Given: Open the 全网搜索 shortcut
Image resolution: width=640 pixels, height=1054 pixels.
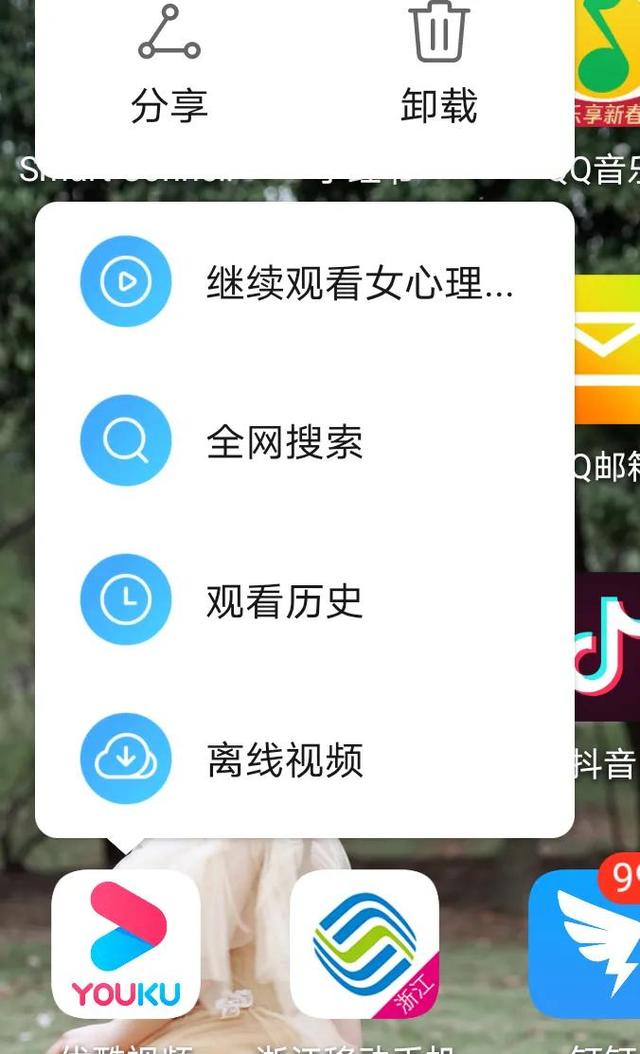Looking at the screenshot, I should [305, 440].
